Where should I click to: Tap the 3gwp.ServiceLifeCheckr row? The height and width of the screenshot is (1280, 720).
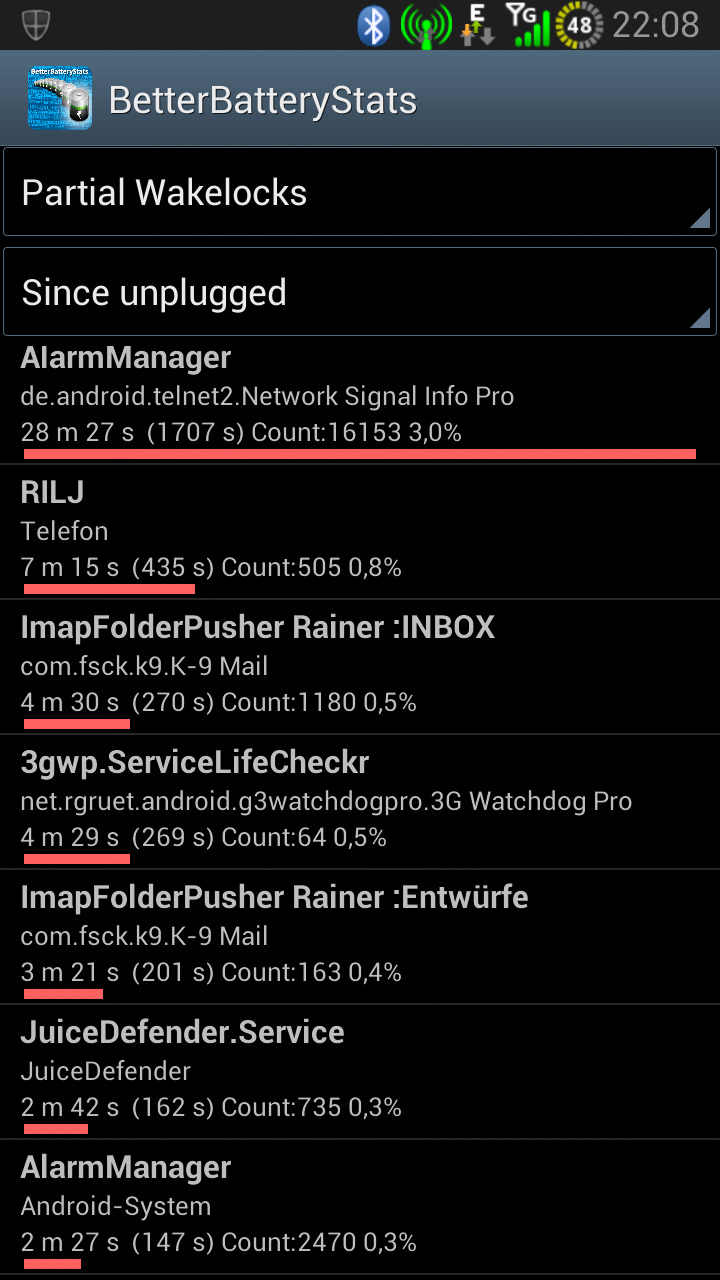click(360, 802)
